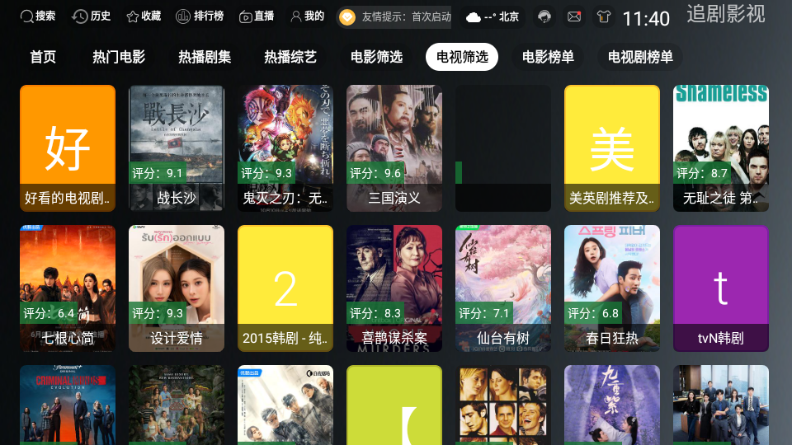Open the mail envelope icon
Image resolution: width=792 pixels, height=445 pixels.
[574, 17]
